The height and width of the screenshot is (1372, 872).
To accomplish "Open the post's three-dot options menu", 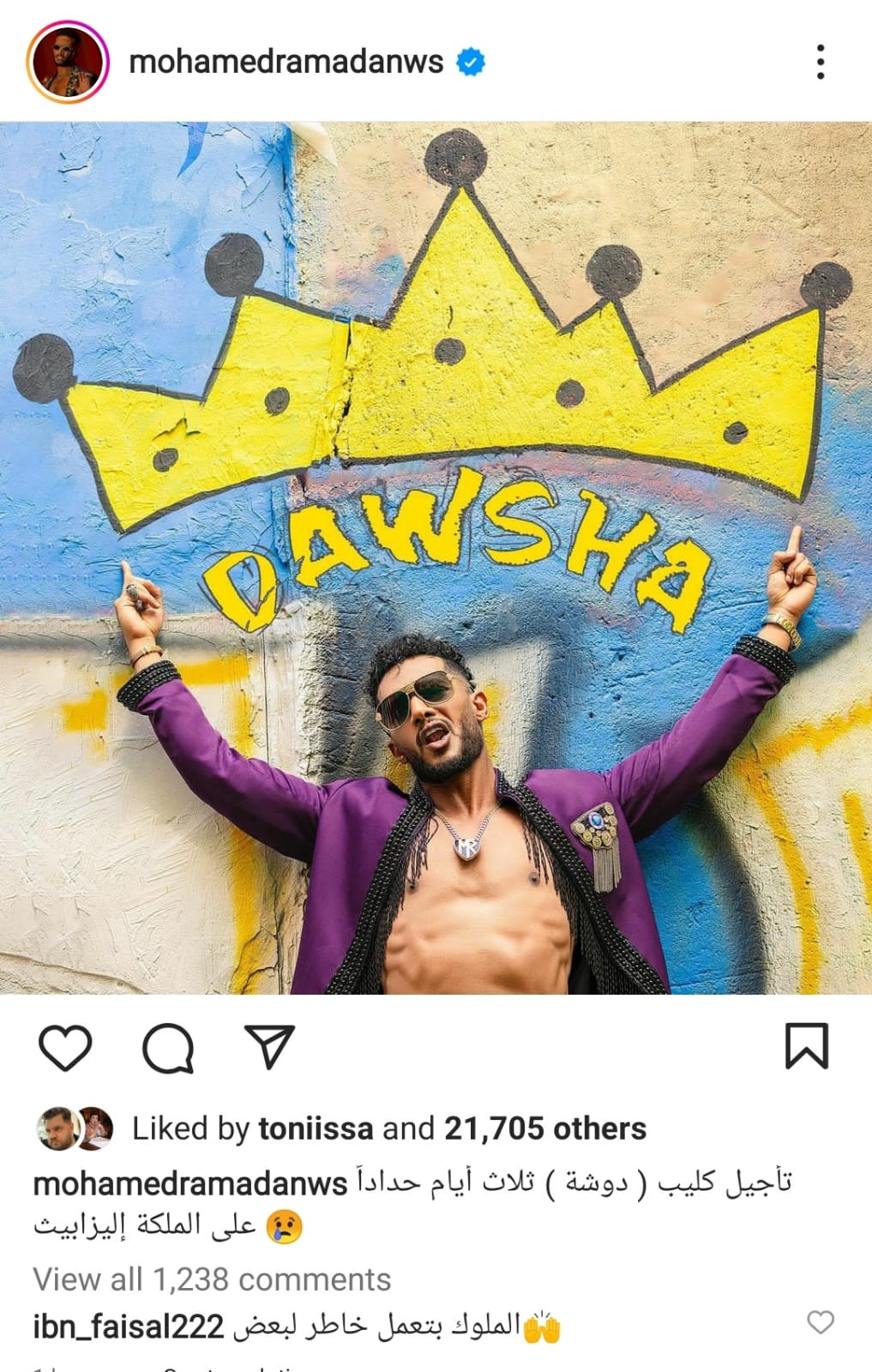I will [x=820, y=63].
